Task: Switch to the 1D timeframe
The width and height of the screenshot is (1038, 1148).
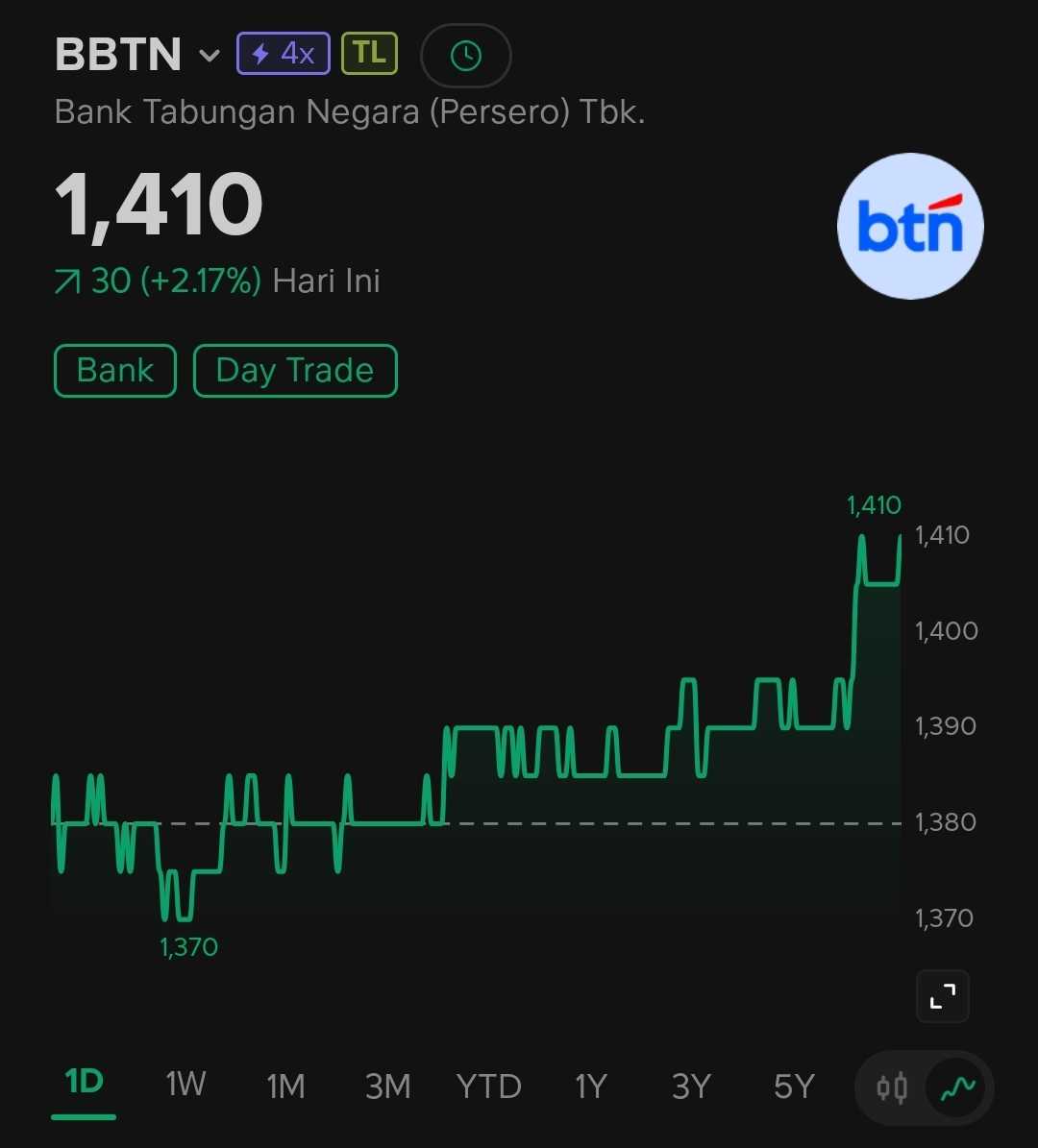Action: click(x=84, y=1084)
